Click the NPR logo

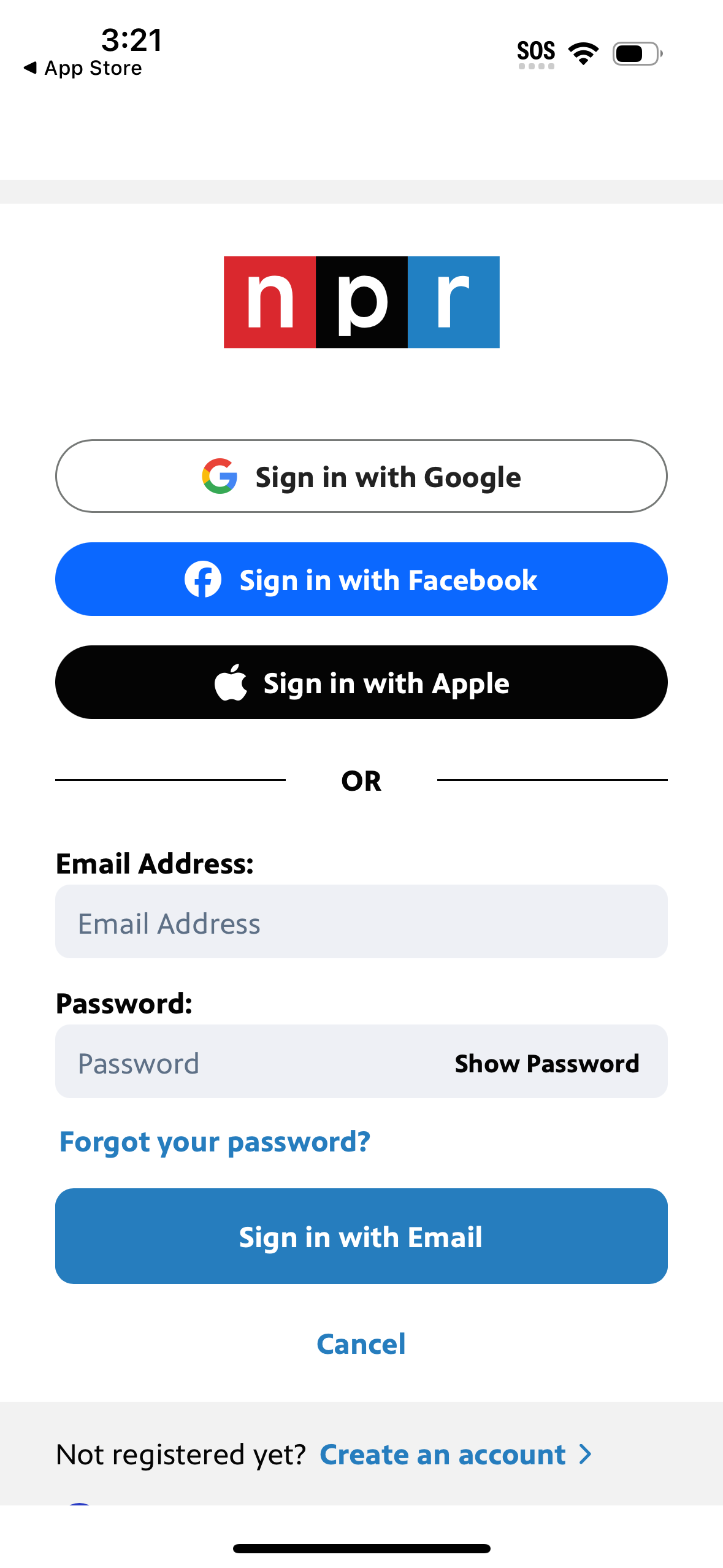point(362,301)
